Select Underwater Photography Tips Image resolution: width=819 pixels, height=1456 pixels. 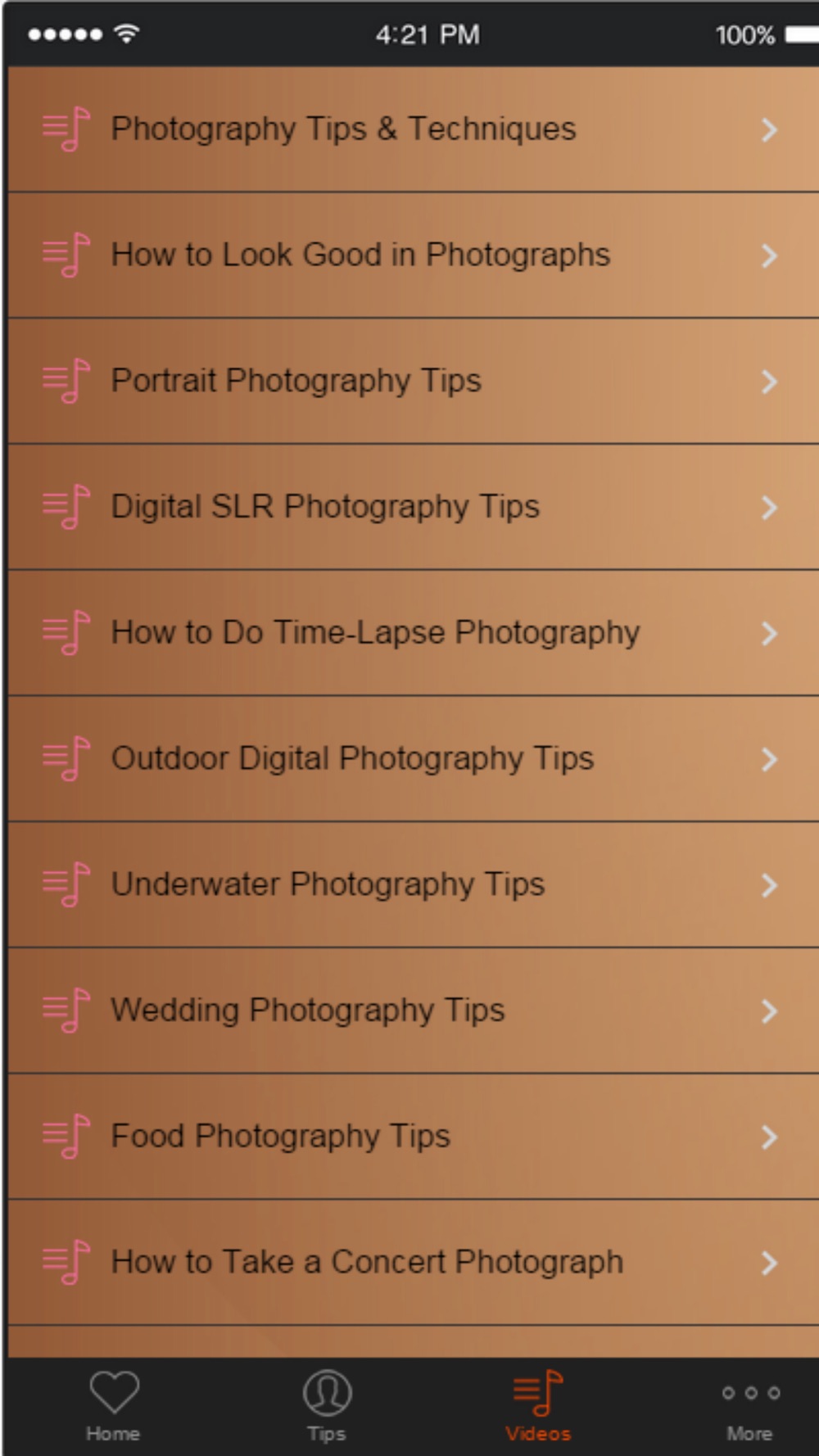(414, 884)
